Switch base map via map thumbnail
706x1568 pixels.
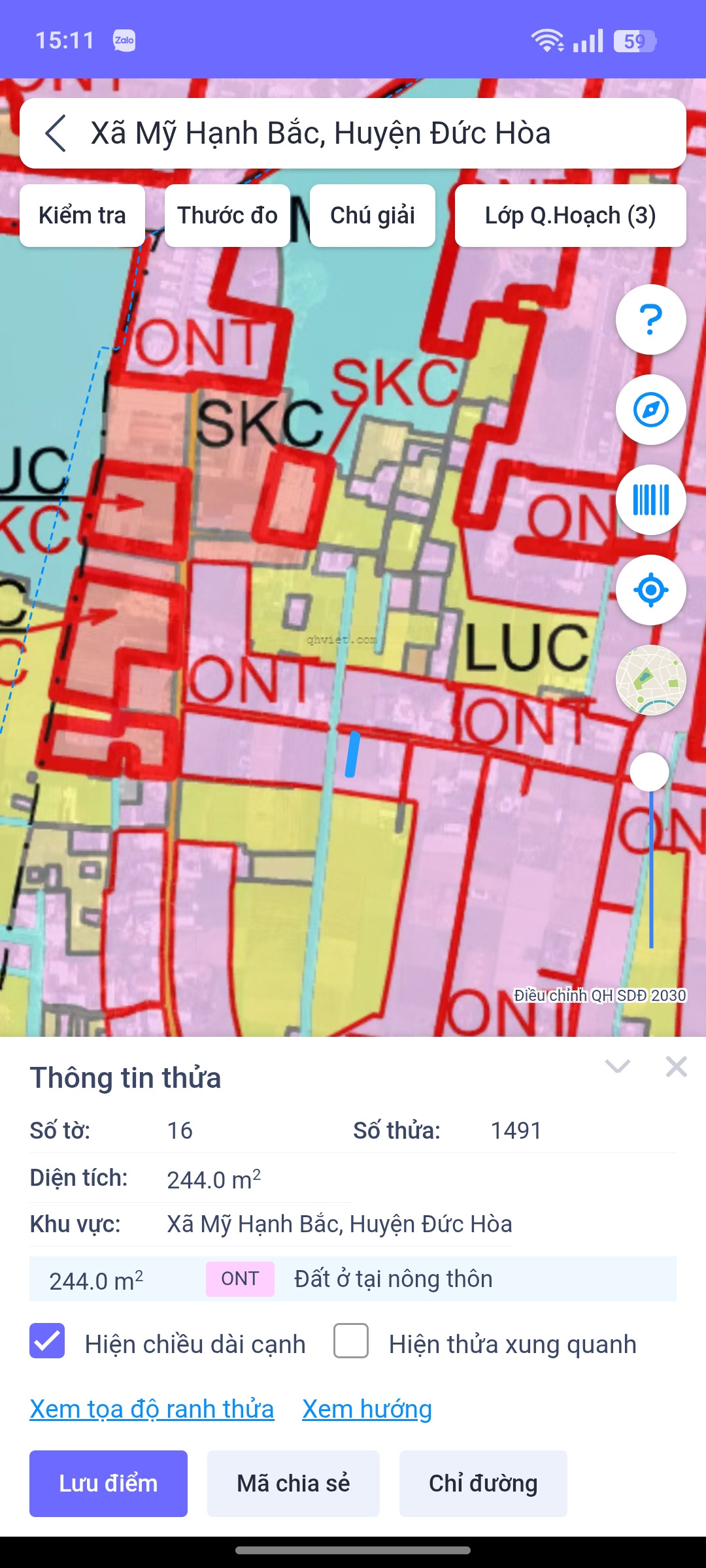point(650,680)
